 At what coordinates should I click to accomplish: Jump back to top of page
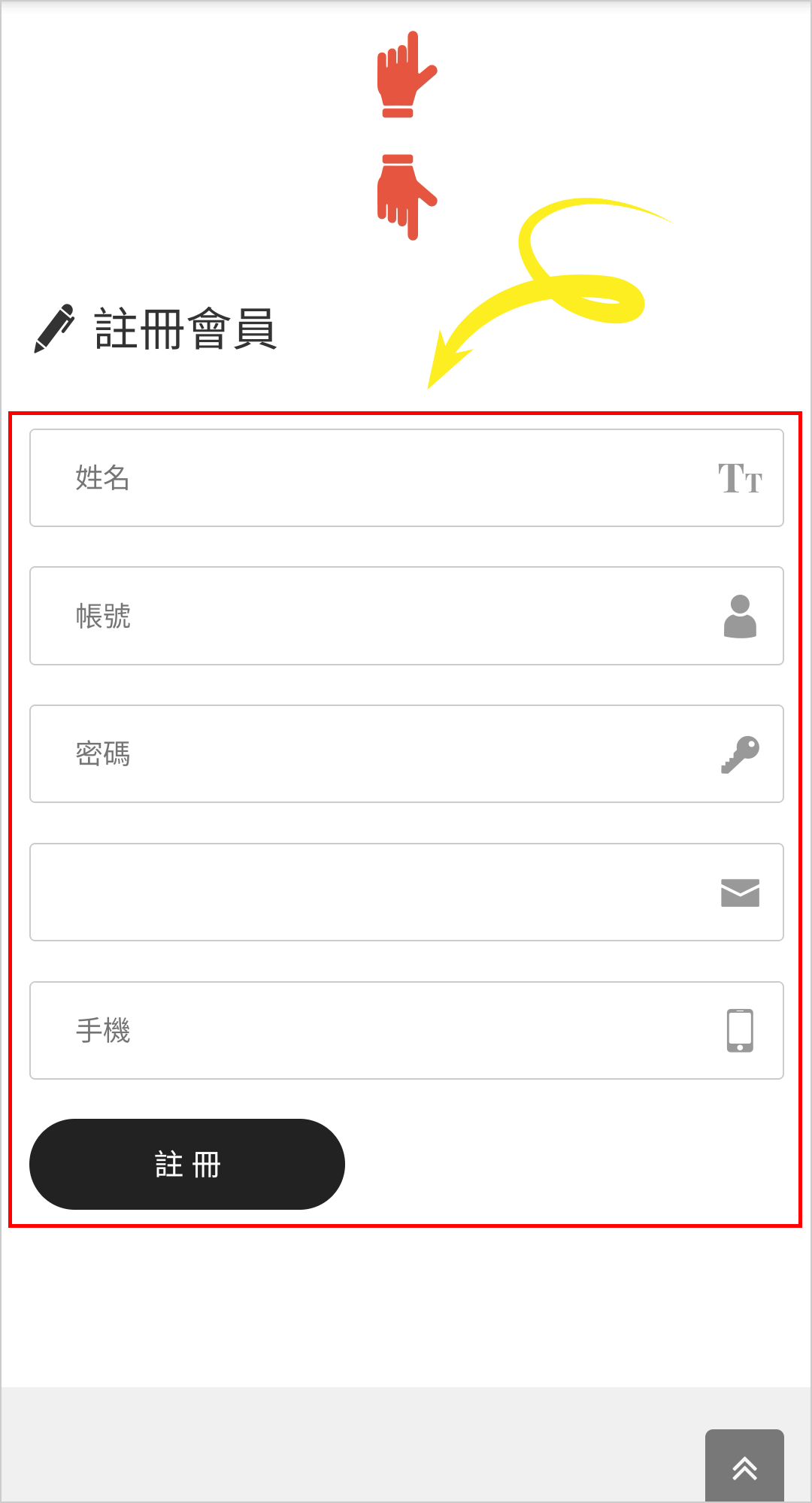point(744,1467)
